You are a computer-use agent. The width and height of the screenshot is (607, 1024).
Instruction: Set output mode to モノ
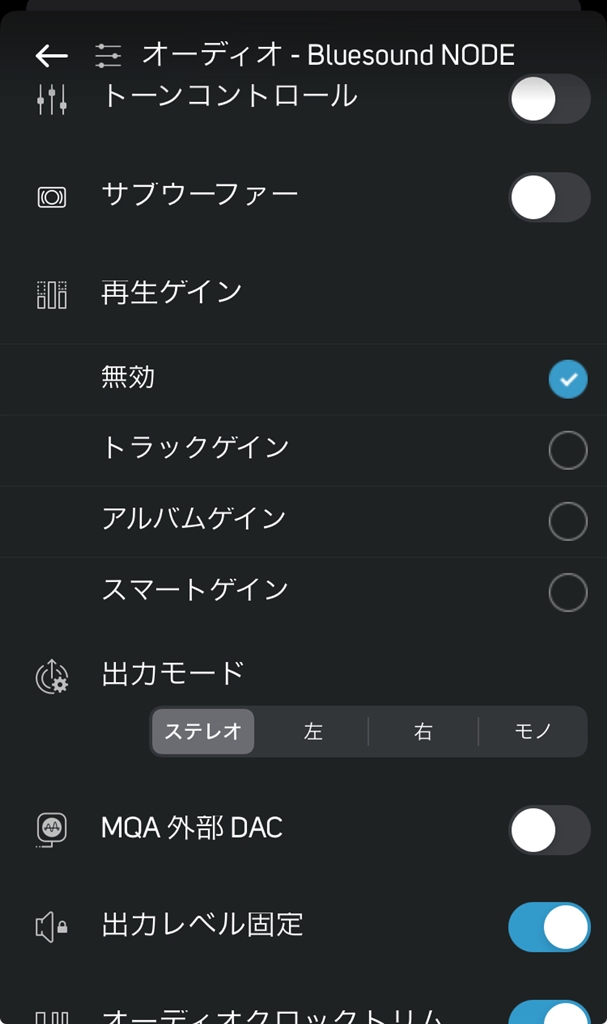533,731
